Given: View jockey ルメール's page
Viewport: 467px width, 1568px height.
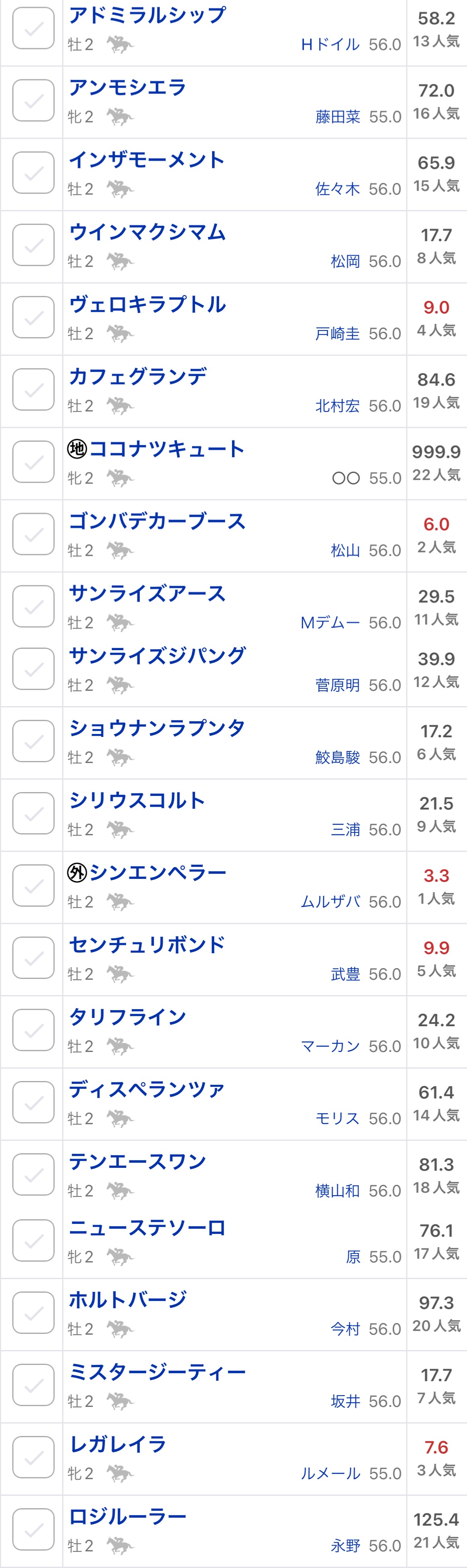Looking at the screenshot, I should [330, 1474].
